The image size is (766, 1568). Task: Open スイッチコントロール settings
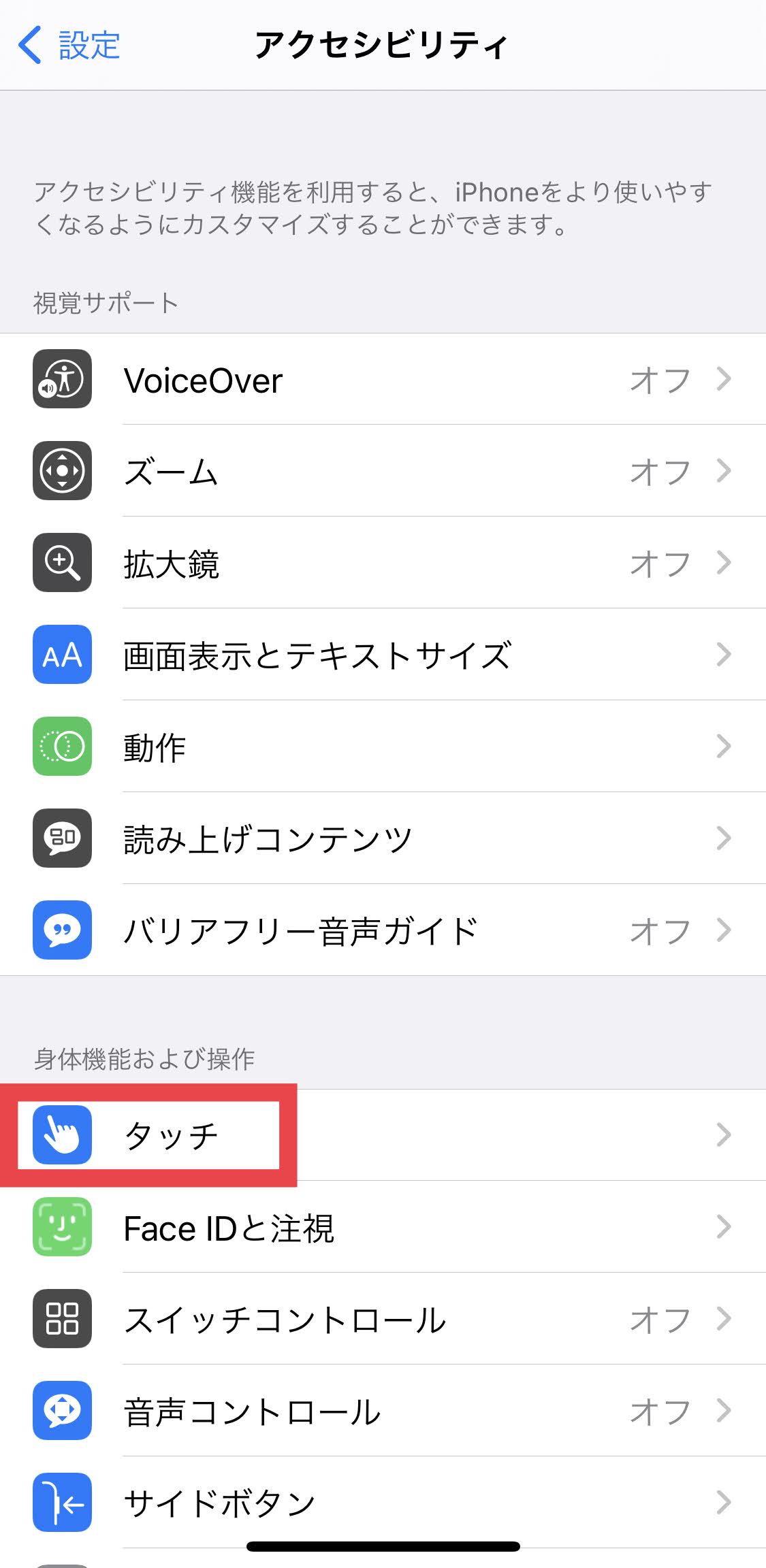click(381, 1319)
